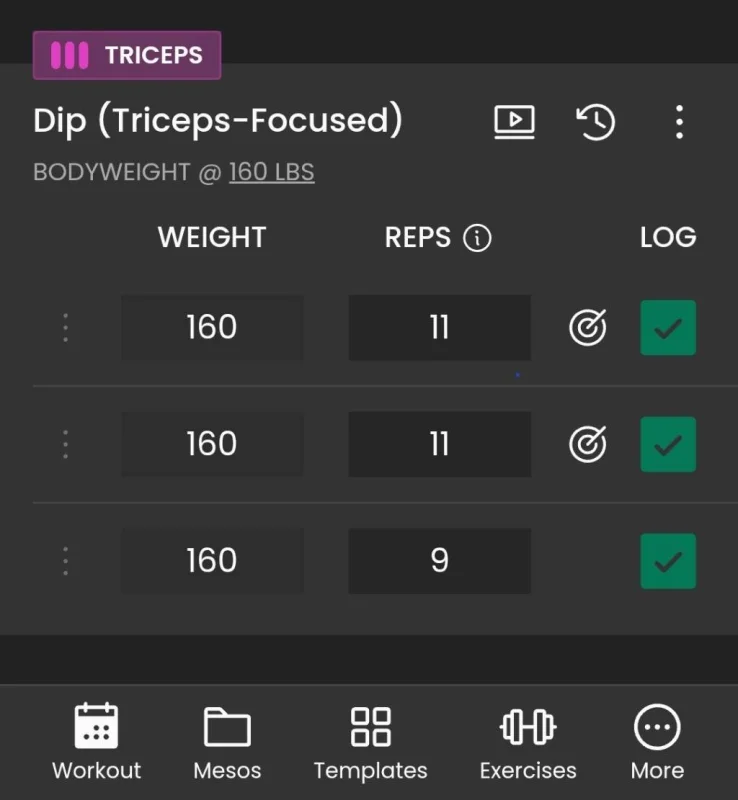Open the Templates tab
This screenshot has height=800, width=738.
click(371, 741)
